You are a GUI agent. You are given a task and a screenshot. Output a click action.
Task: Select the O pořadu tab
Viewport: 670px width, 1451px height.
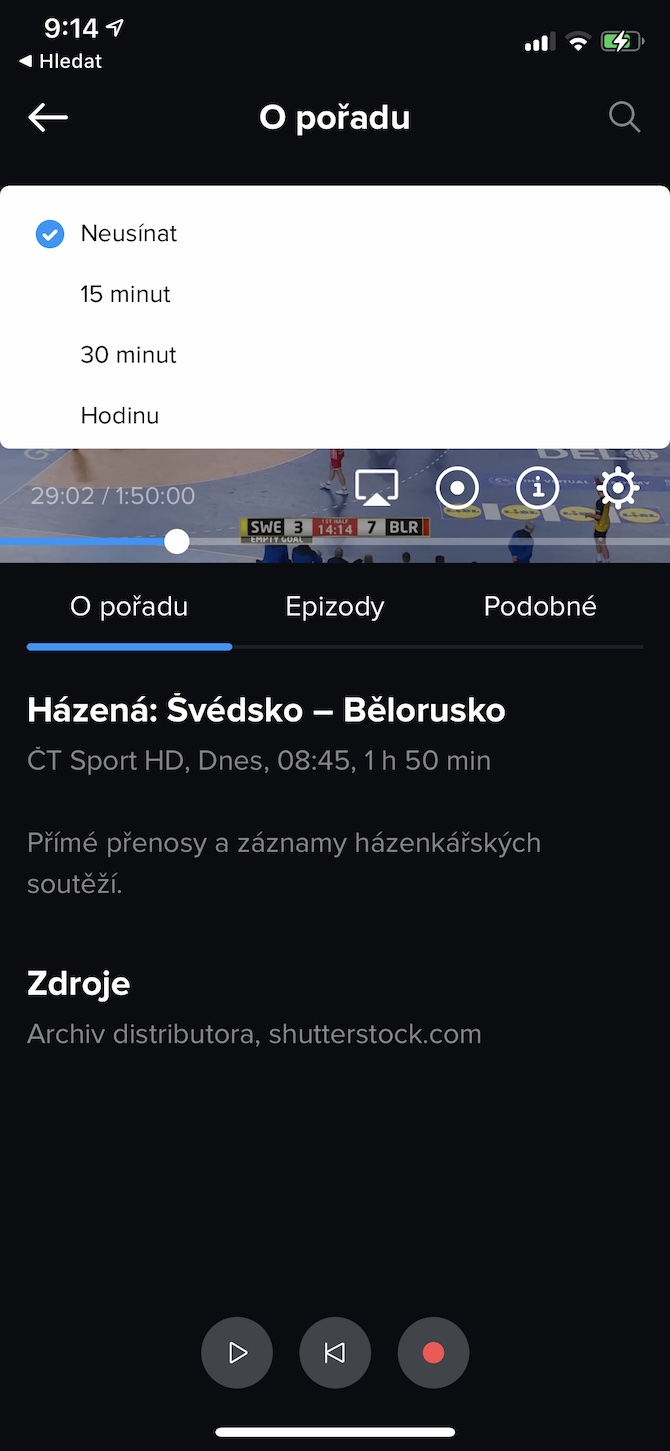point(129,606)
